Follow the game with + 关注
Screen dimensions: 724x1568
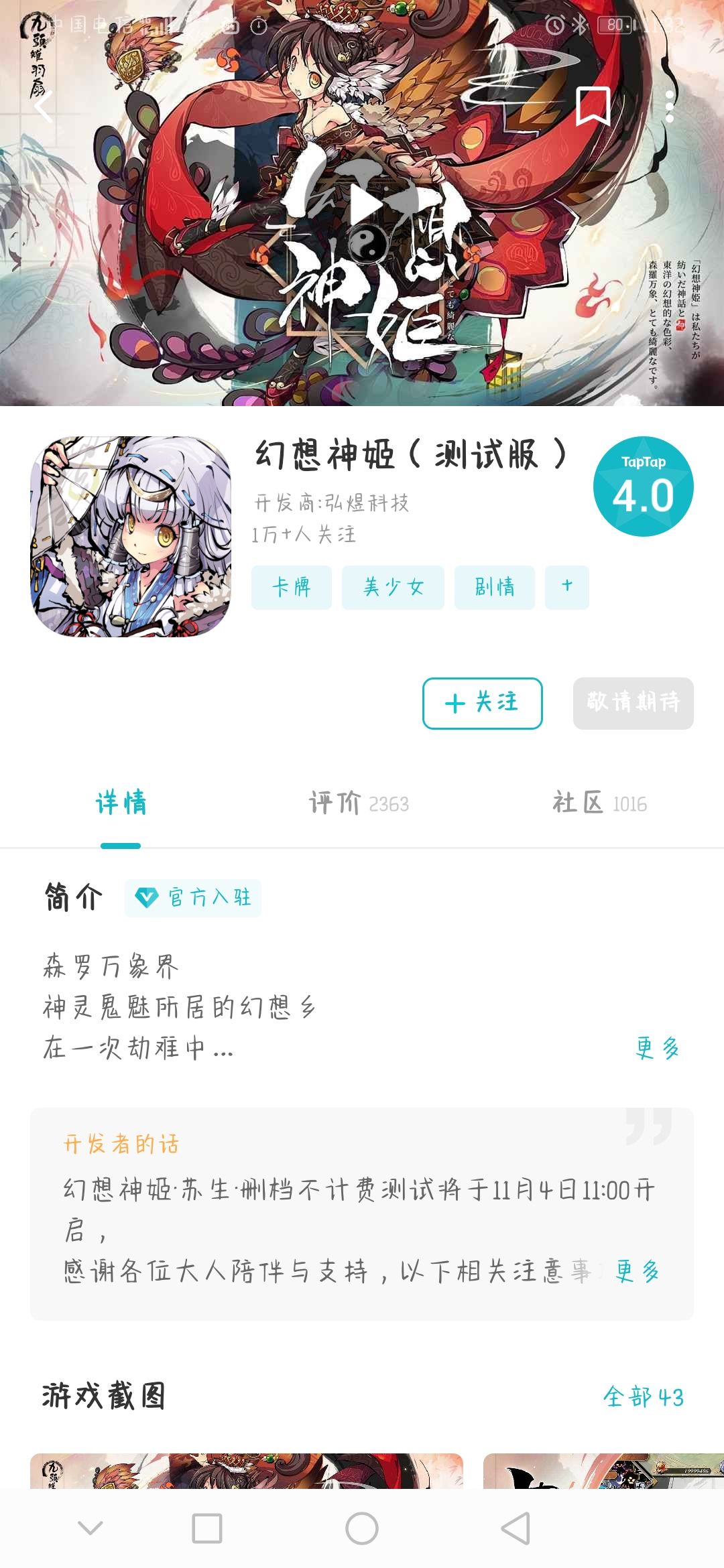tap(483, 703)
